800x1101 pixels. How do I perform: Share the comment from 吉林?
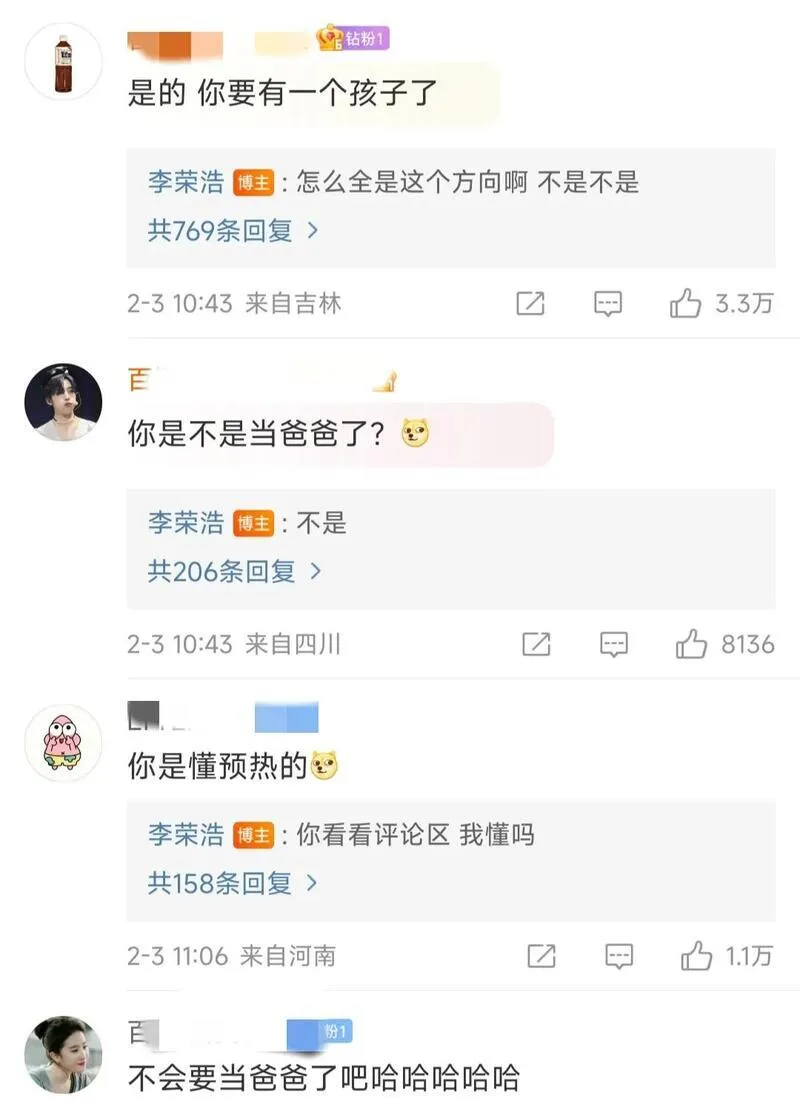click(x=530, y=303)
